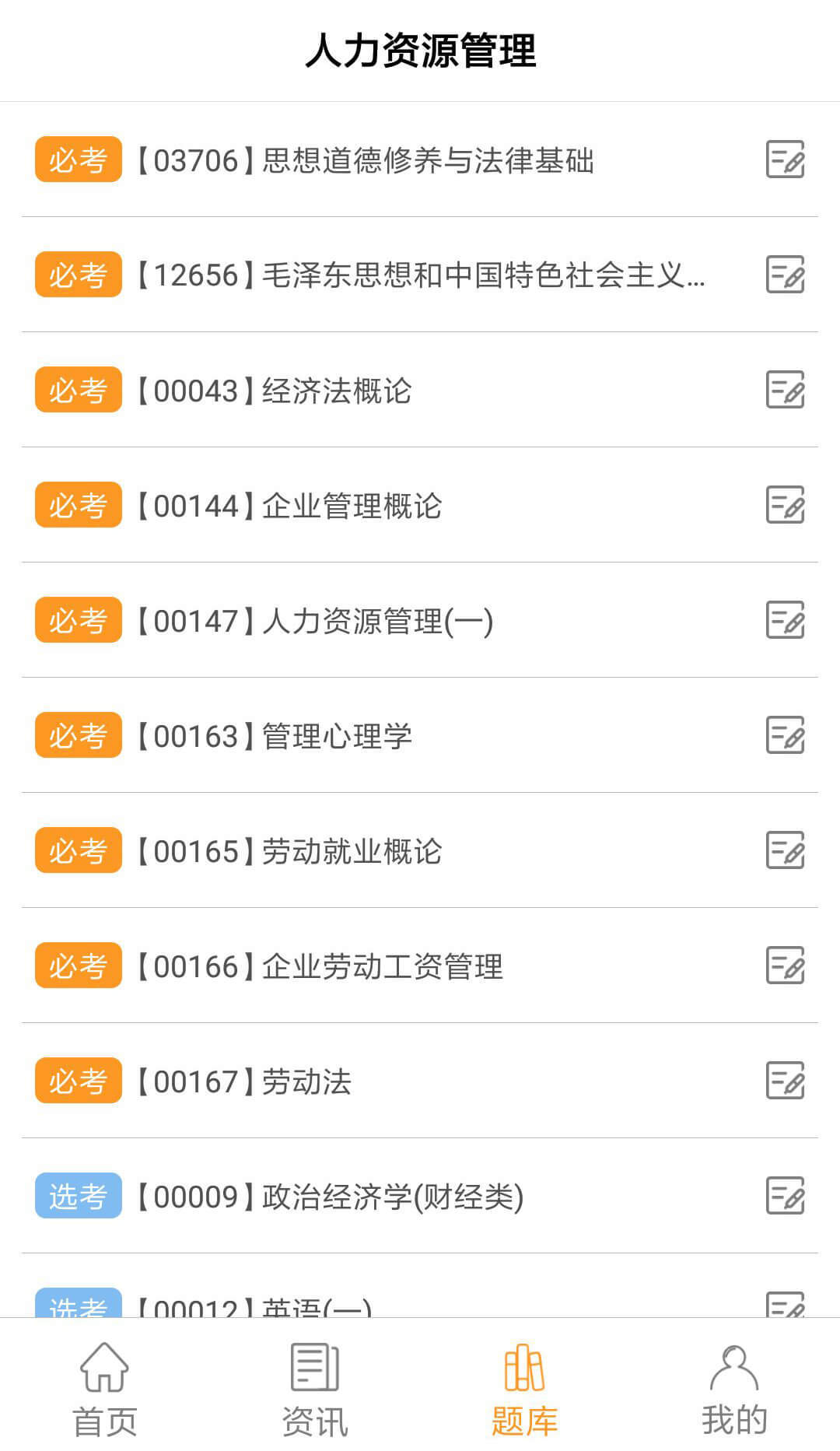Image resolution: width=840 pixels, height=1451 pixels.
Task: Select the 经济法概论 course
Action: point(336,391)
